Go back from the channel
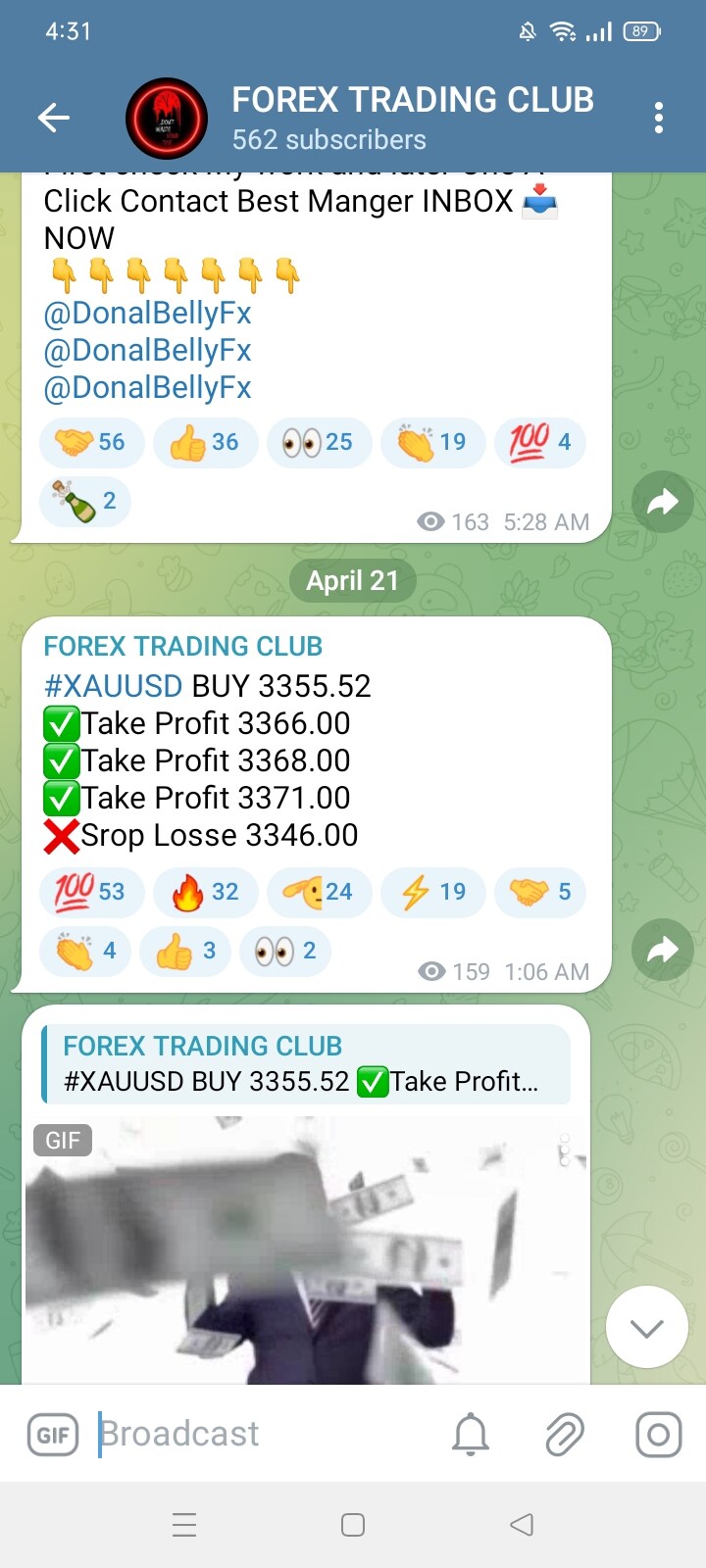The height and width of the screenshot is (1568, 706). pos(54,119)
